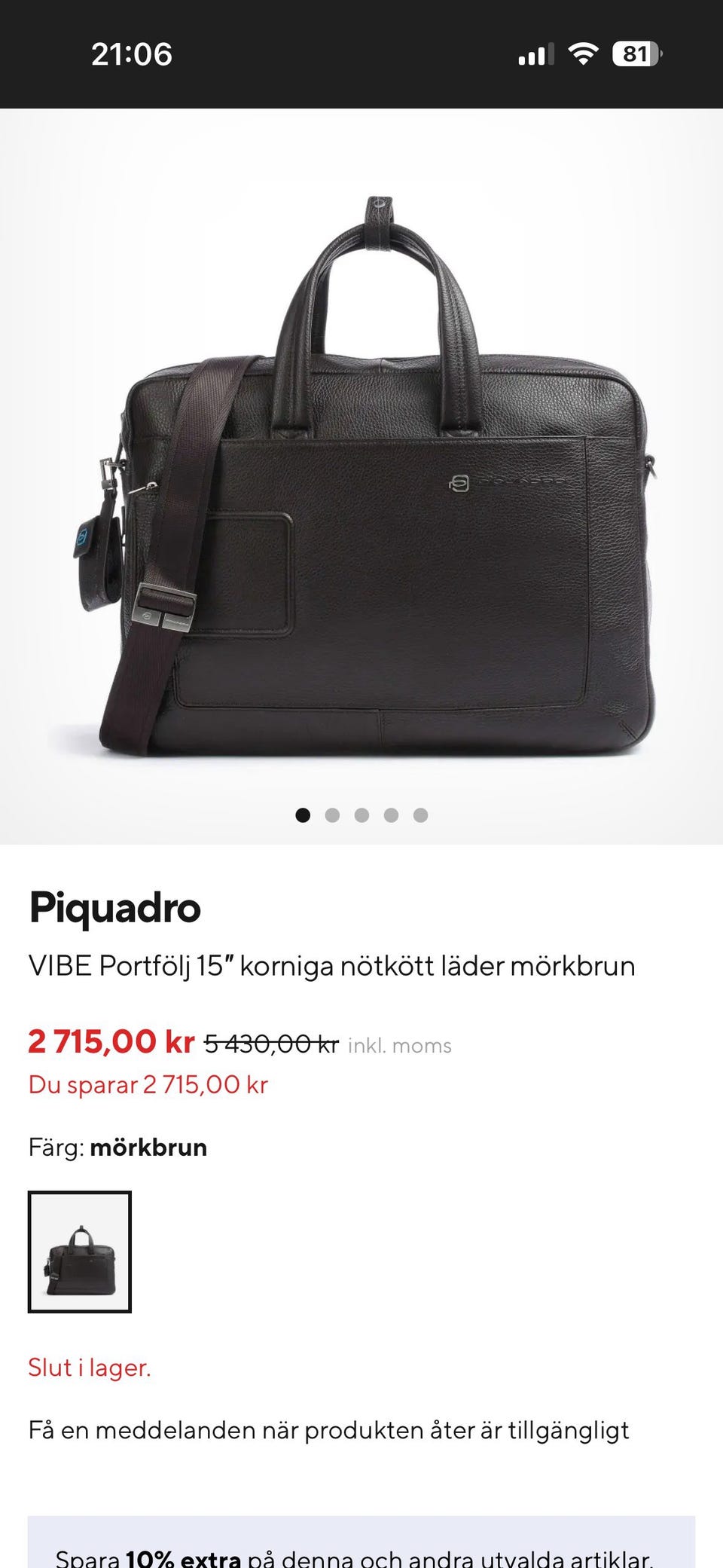This screenshot has width=723, height=1568.
Task: Jump to the second image dot indicator
Action: click(332, 815)
